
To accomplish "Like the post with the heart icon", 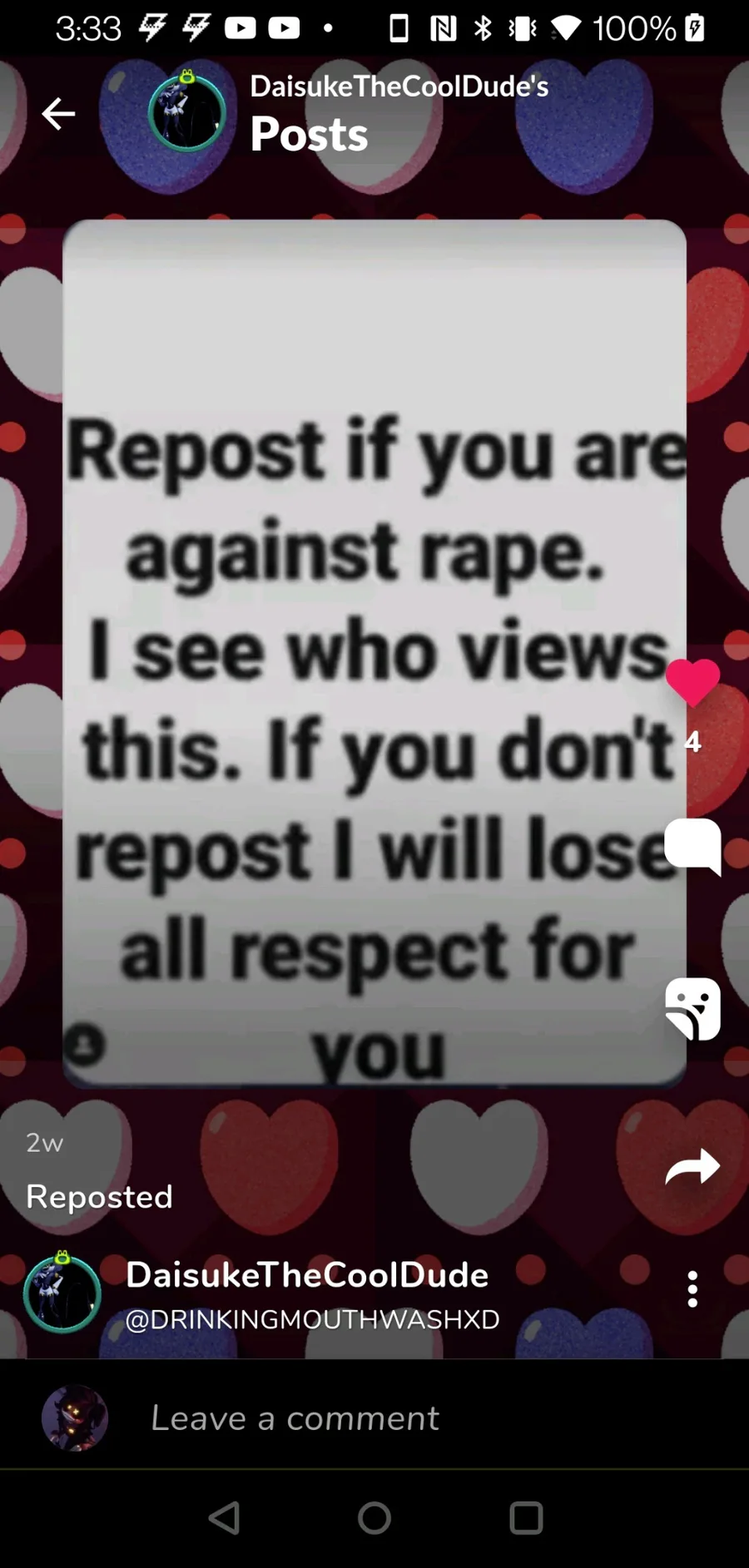I will pyautogui.click(x=692, y=681).
